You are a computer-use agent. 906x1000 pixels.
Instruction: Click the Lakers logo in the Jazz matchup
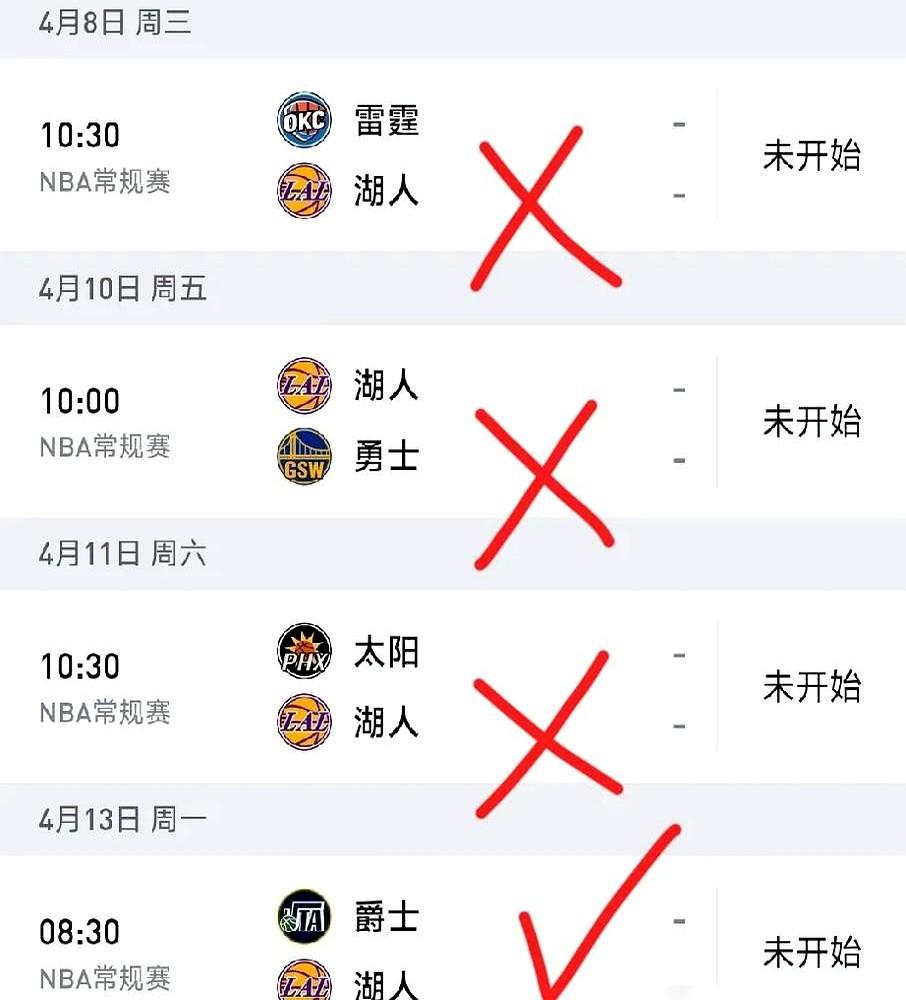[302, 985]
